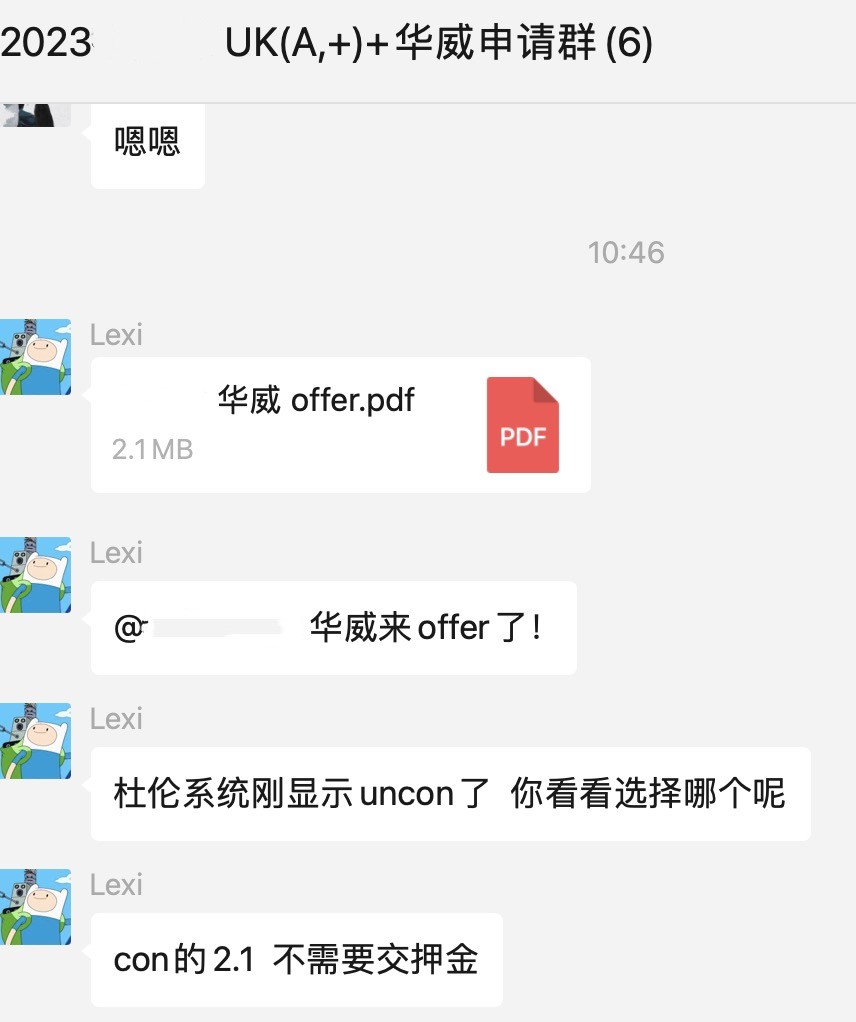The image size is (856, 1022).
Task: Tap Lexi's avatar next to con的2.1 message
Action: click(35, 907)
